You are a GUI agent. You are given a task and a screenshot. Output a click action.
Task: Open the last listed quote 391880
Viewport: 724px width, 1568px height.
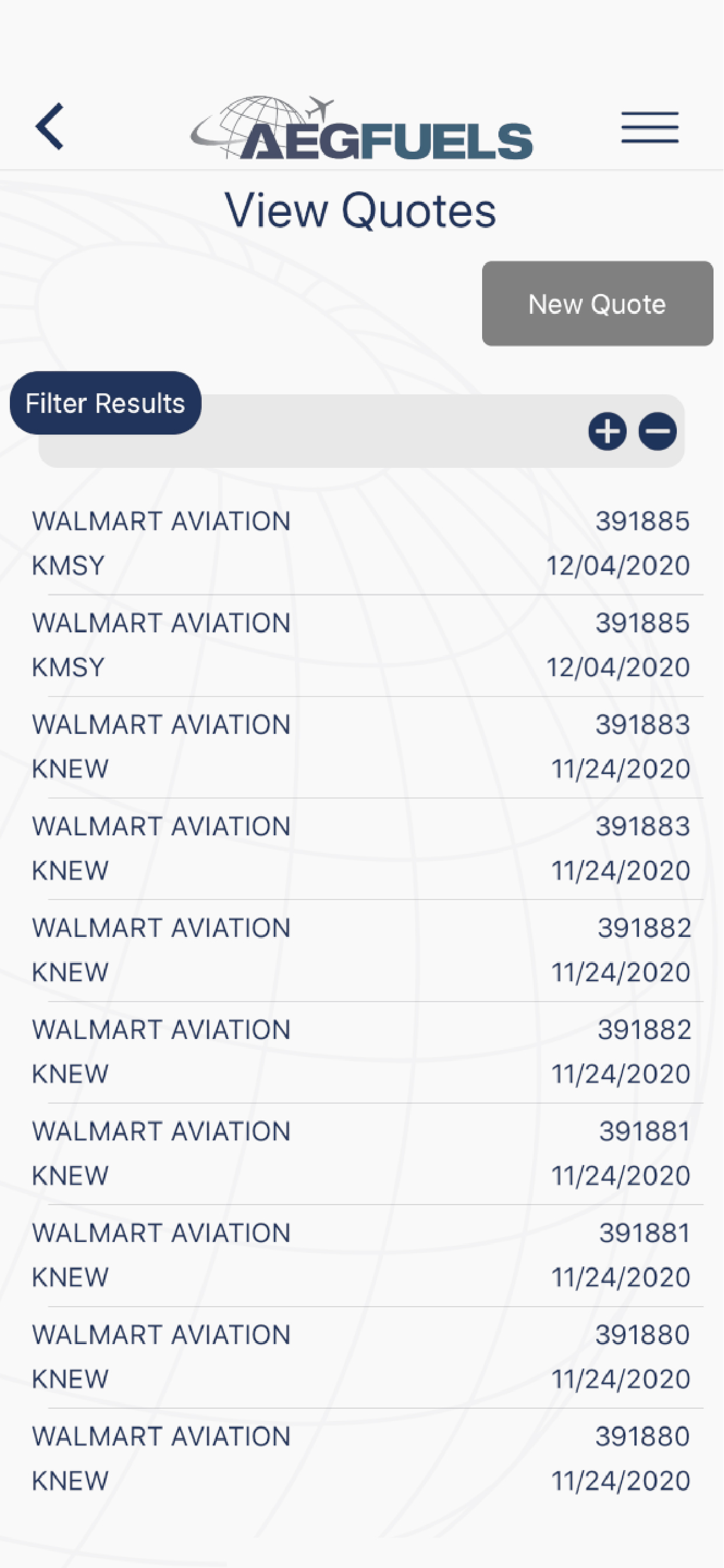361,1458
